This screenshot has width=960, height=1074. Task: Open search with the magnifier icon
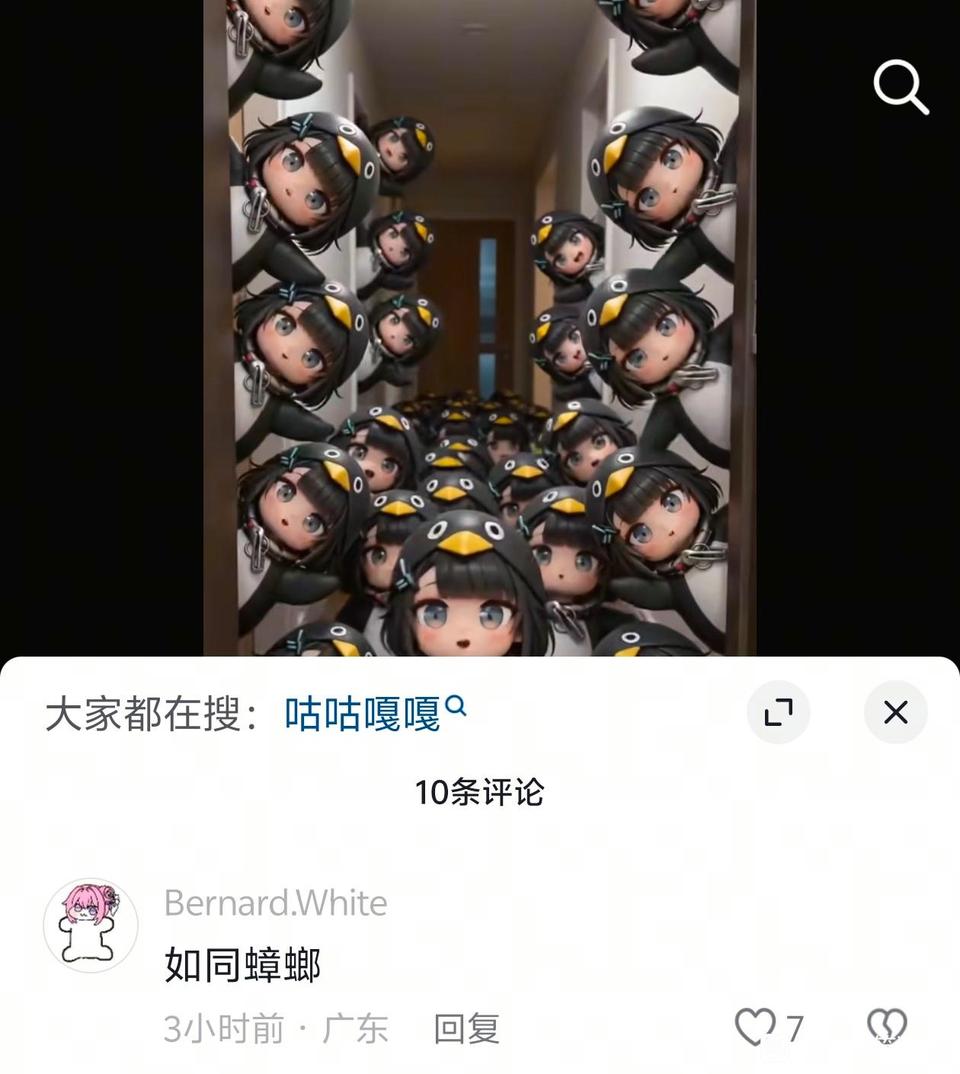coord(901,87)
